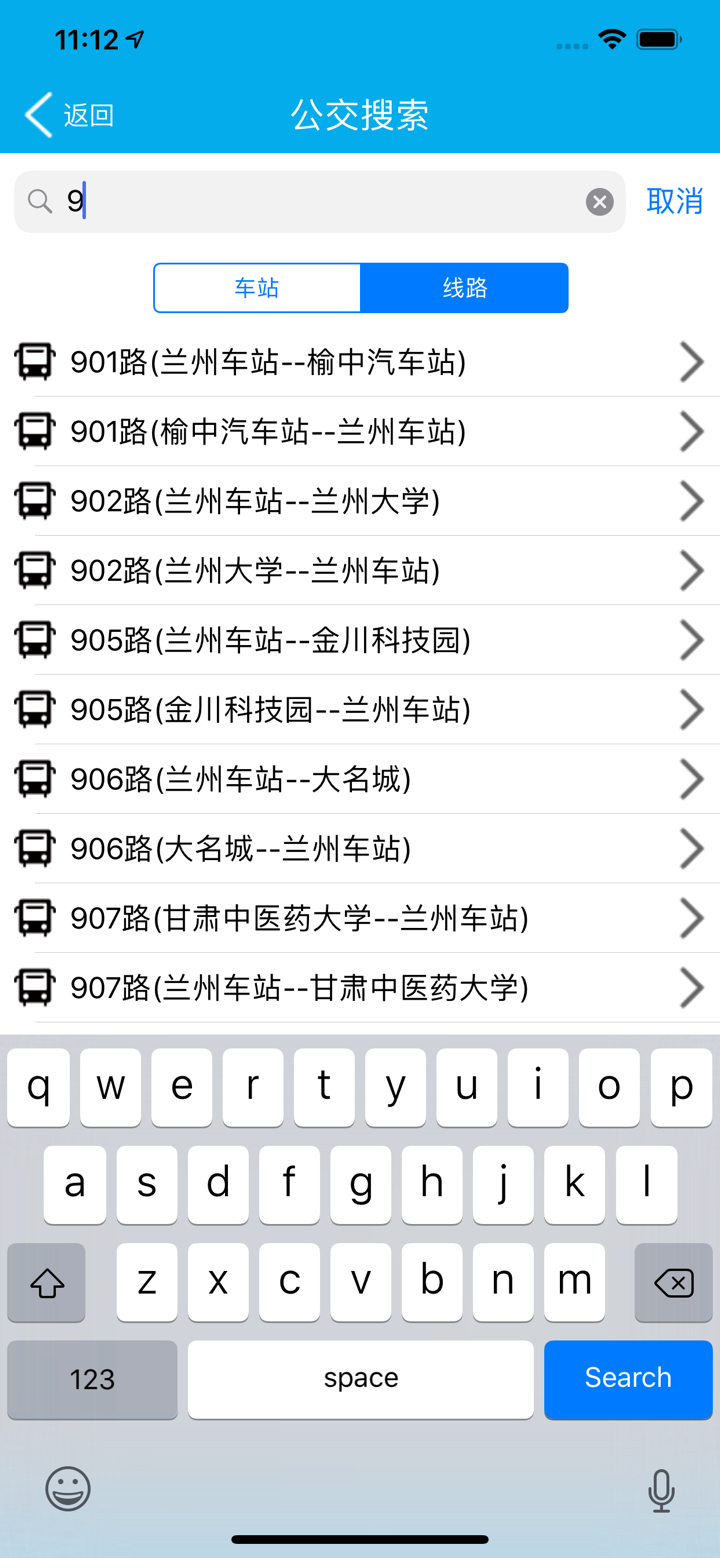The width and height of the screenshot is (720, 1558).
Task: Tap inside the search input field
Action: pyautogui.click(x=300, y=201)
